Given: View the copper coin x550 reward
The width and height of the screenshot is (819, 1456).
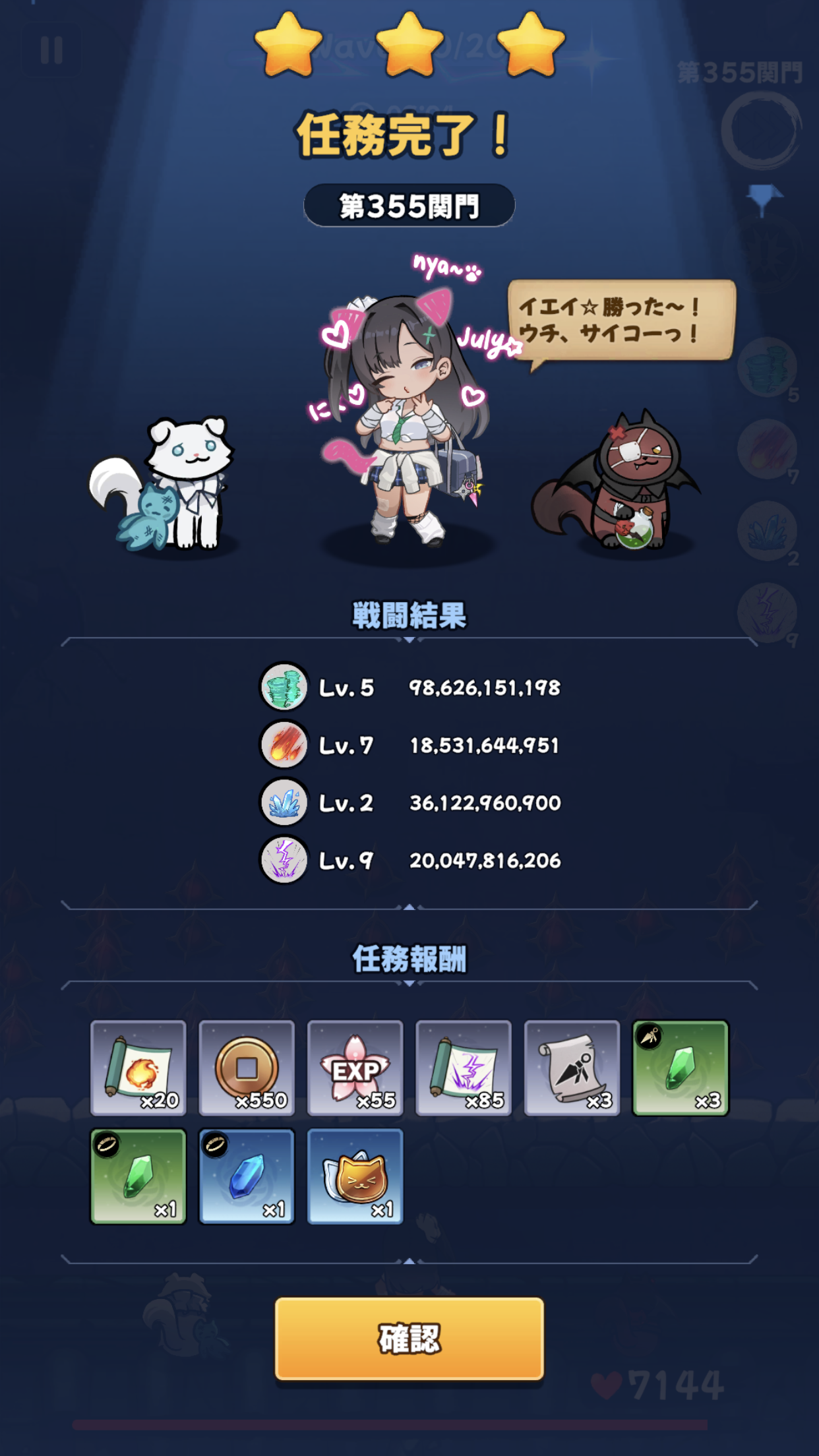Looking at the screenshot, I should [247, 1068].
